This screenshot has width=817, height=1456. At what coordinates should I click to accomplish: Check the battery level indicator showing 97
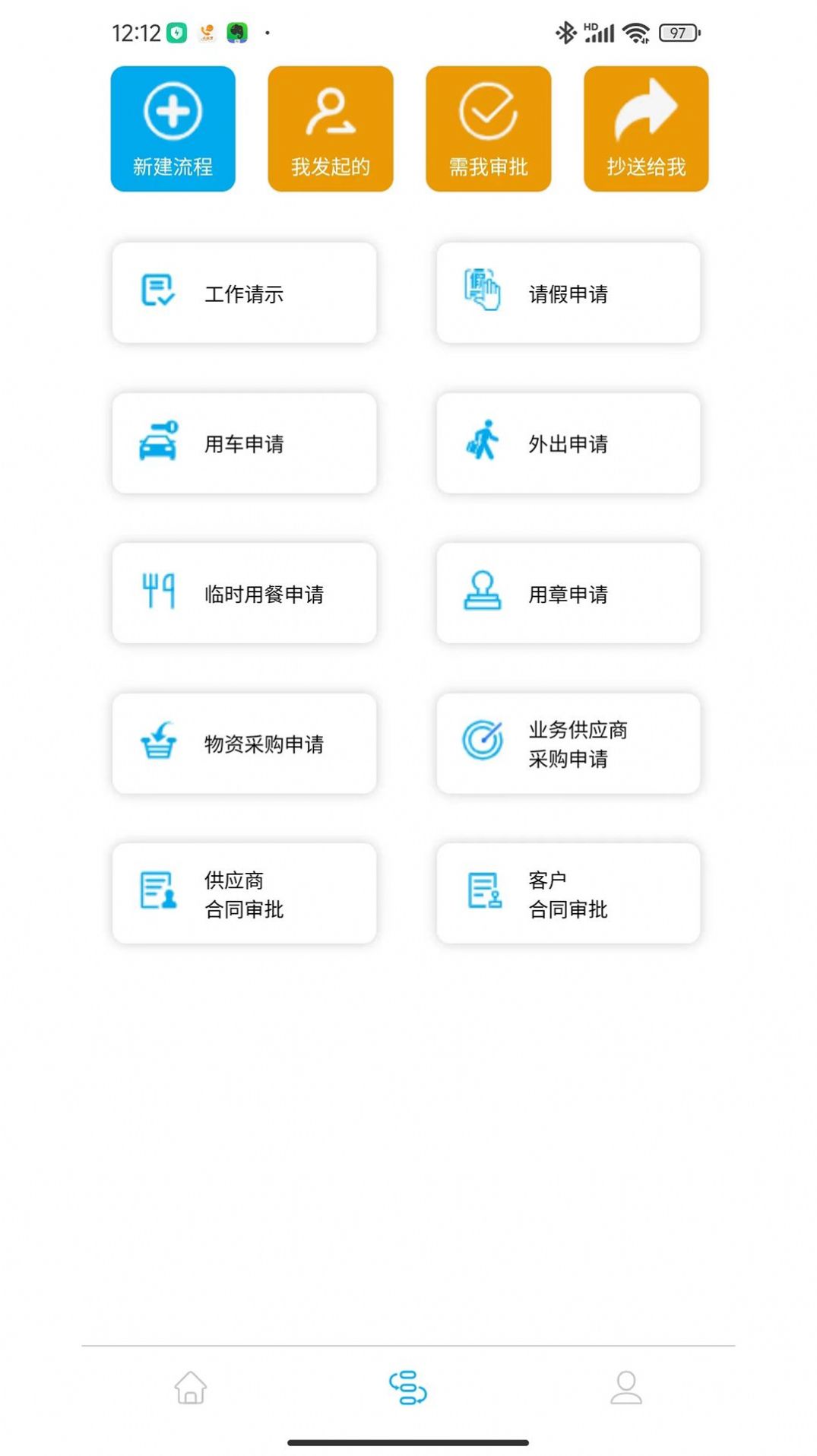click(679, 33)
